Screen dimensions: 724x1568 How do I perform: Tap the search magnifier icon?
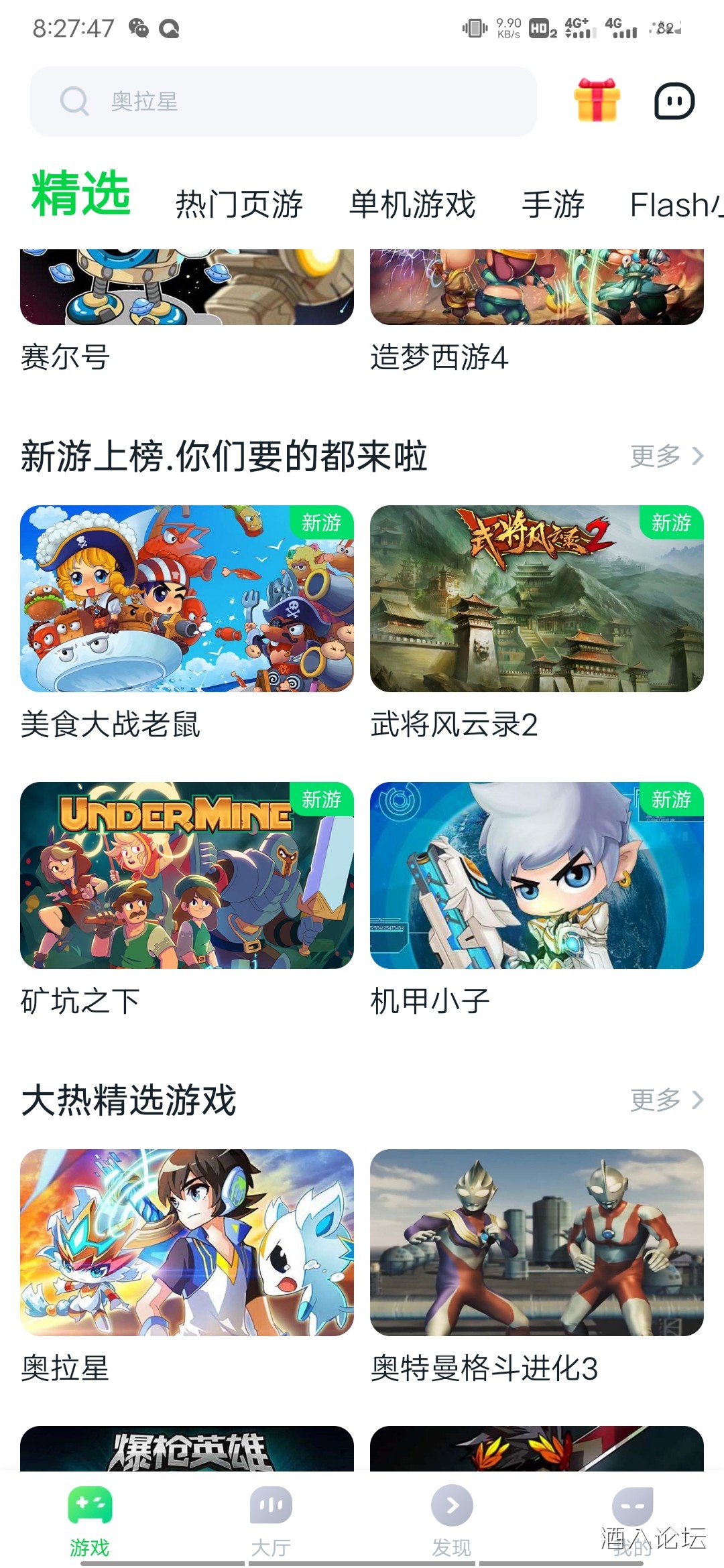point(76,102)
